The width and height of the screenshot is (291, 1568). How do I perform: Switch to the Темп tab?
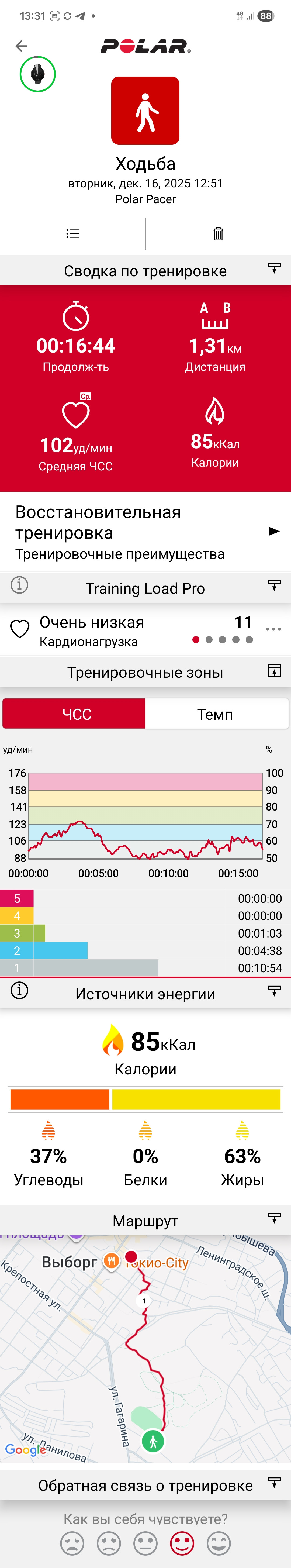click(216, 714)
